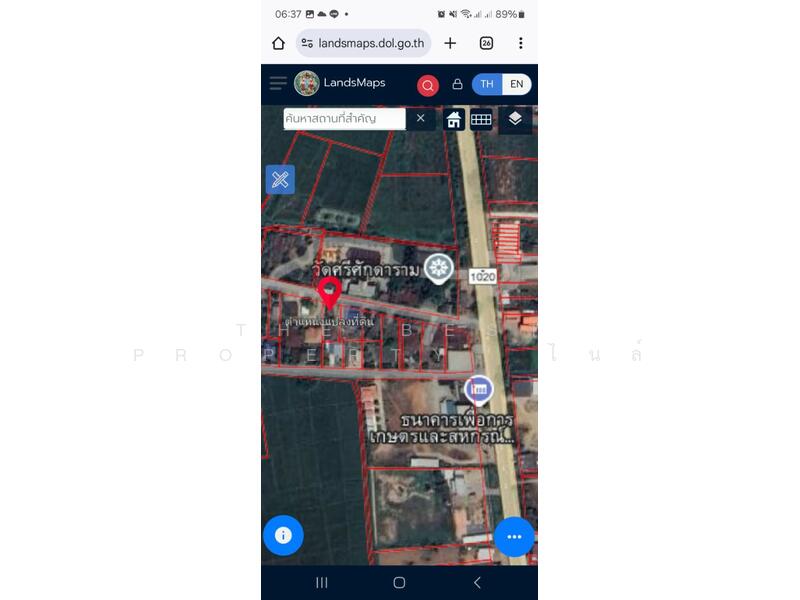Select the red land parcel pin

[x=329, y=294]
